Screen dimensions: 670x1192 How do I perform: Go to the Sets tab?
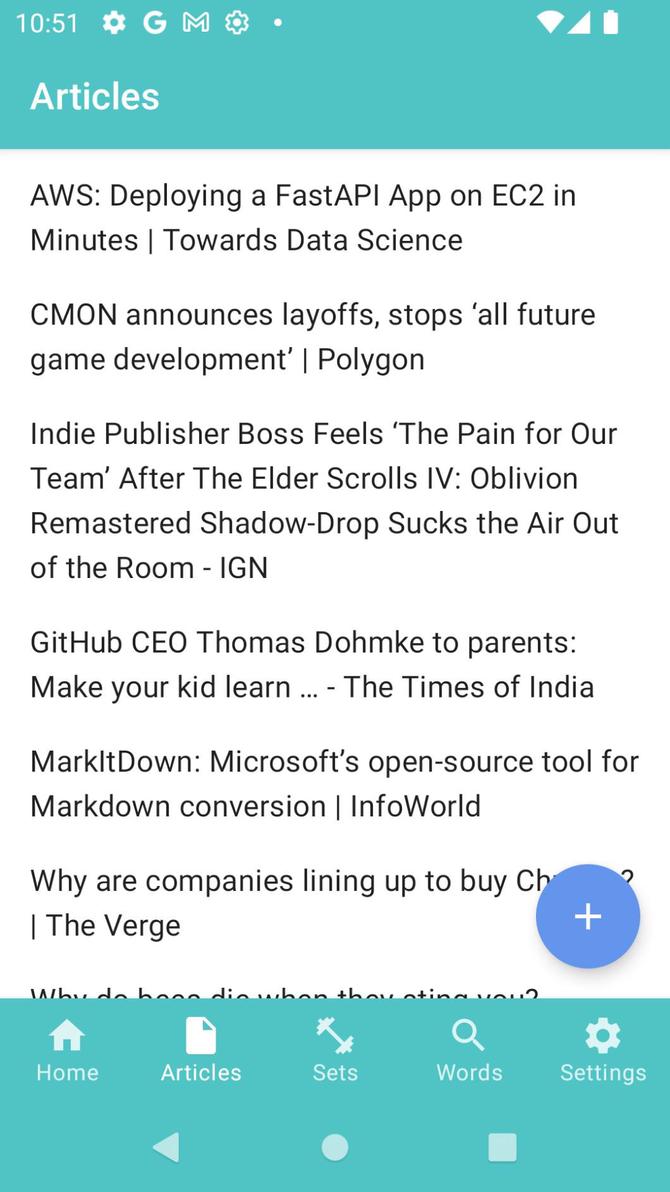pos(335,1050)
